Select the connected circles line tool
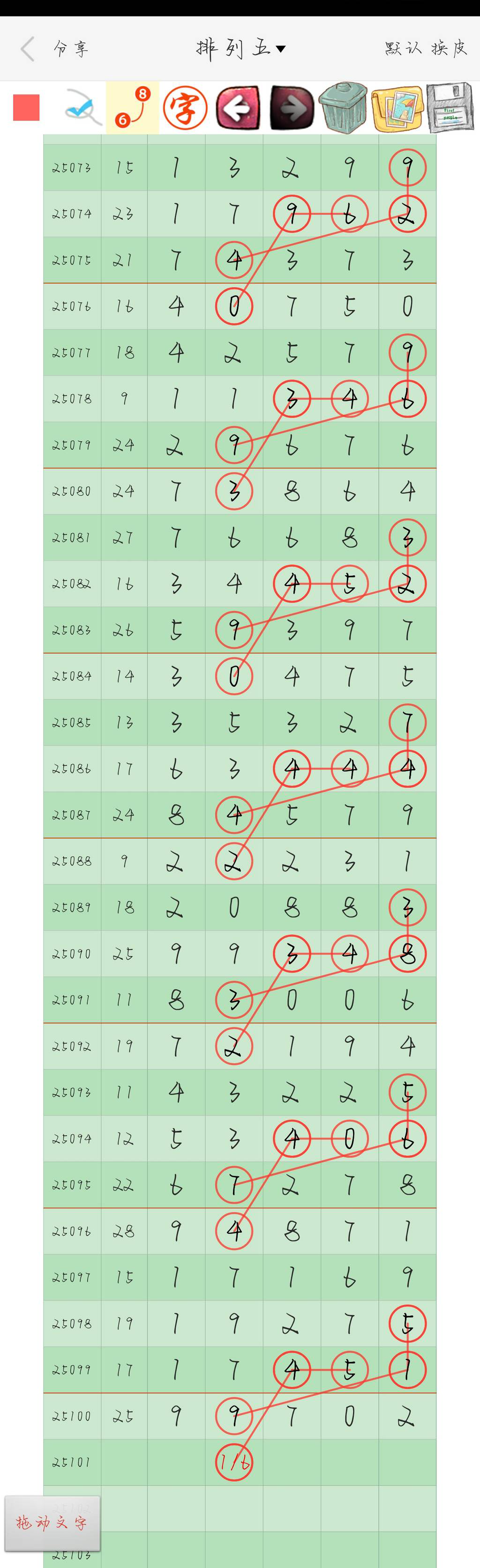The height and width of the screenshot is (1568, 480). pyautogui.click(x=133, y=108)
